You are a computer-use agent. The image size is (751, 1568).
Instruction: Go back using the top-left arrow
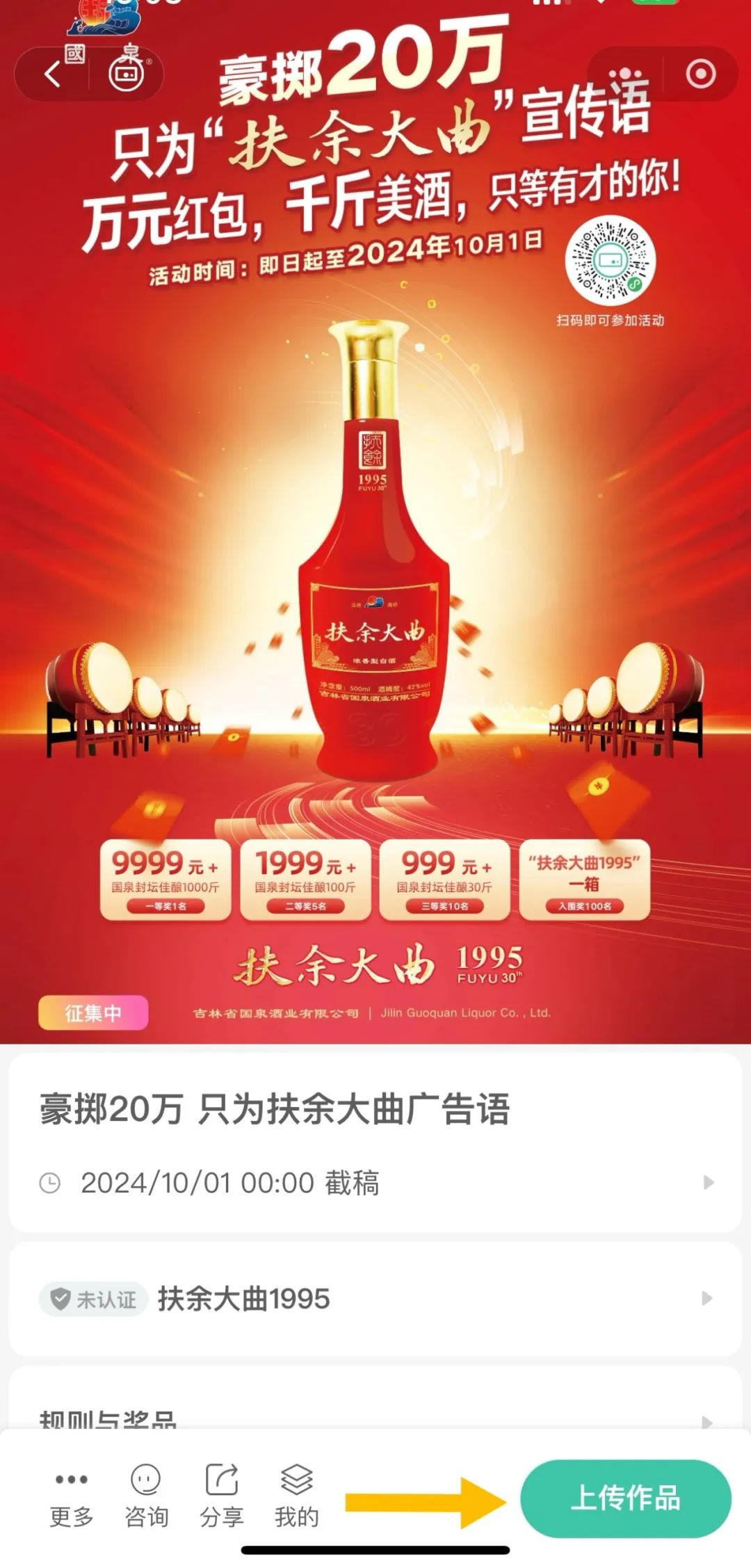tap(52, 74)
